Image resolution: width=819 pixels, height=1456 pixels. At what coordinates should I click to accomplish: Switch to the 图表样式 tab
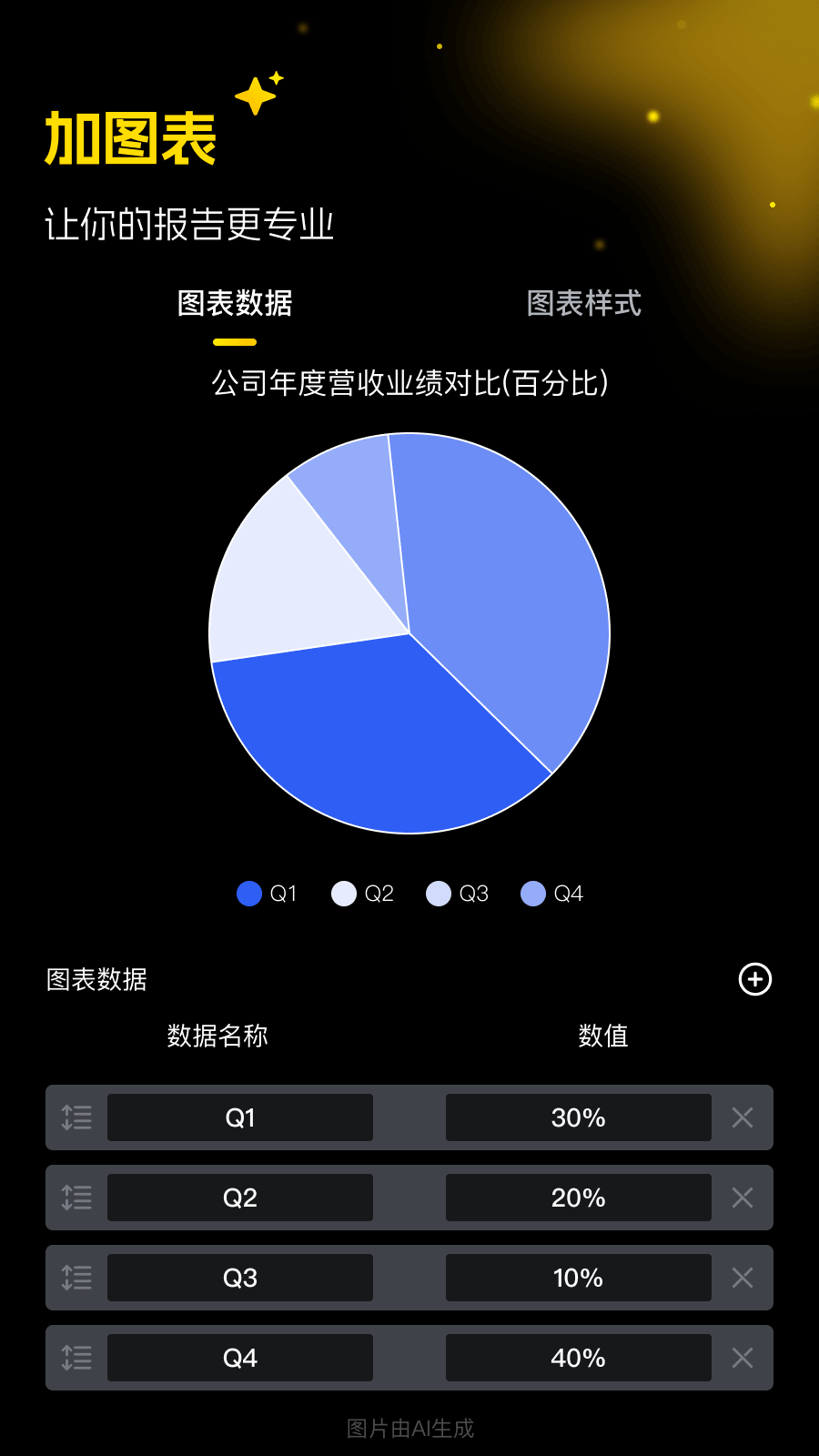point(583,305)
